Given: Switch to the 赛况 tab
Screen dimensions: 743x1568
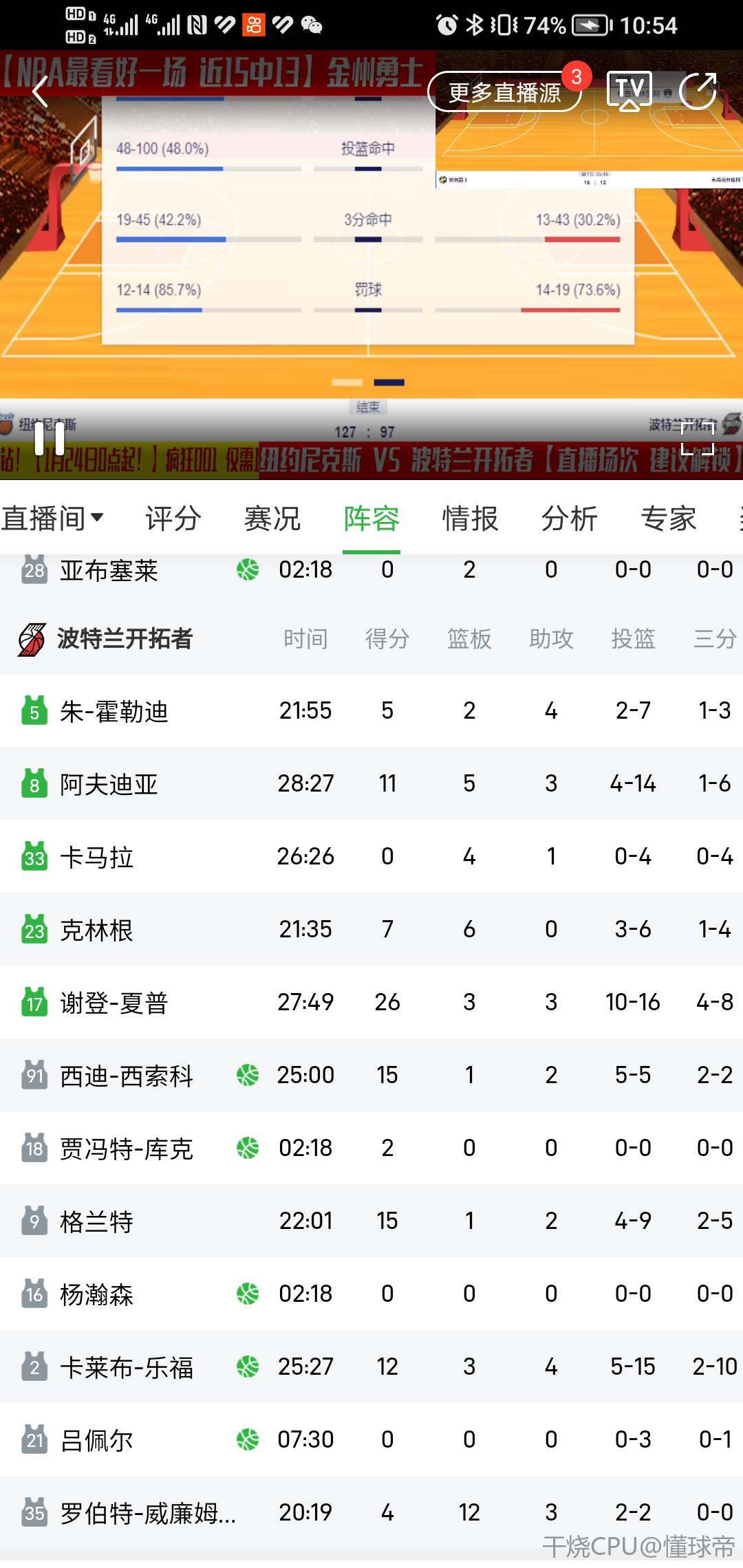Looking at the screenshot, I should point(272,519).
